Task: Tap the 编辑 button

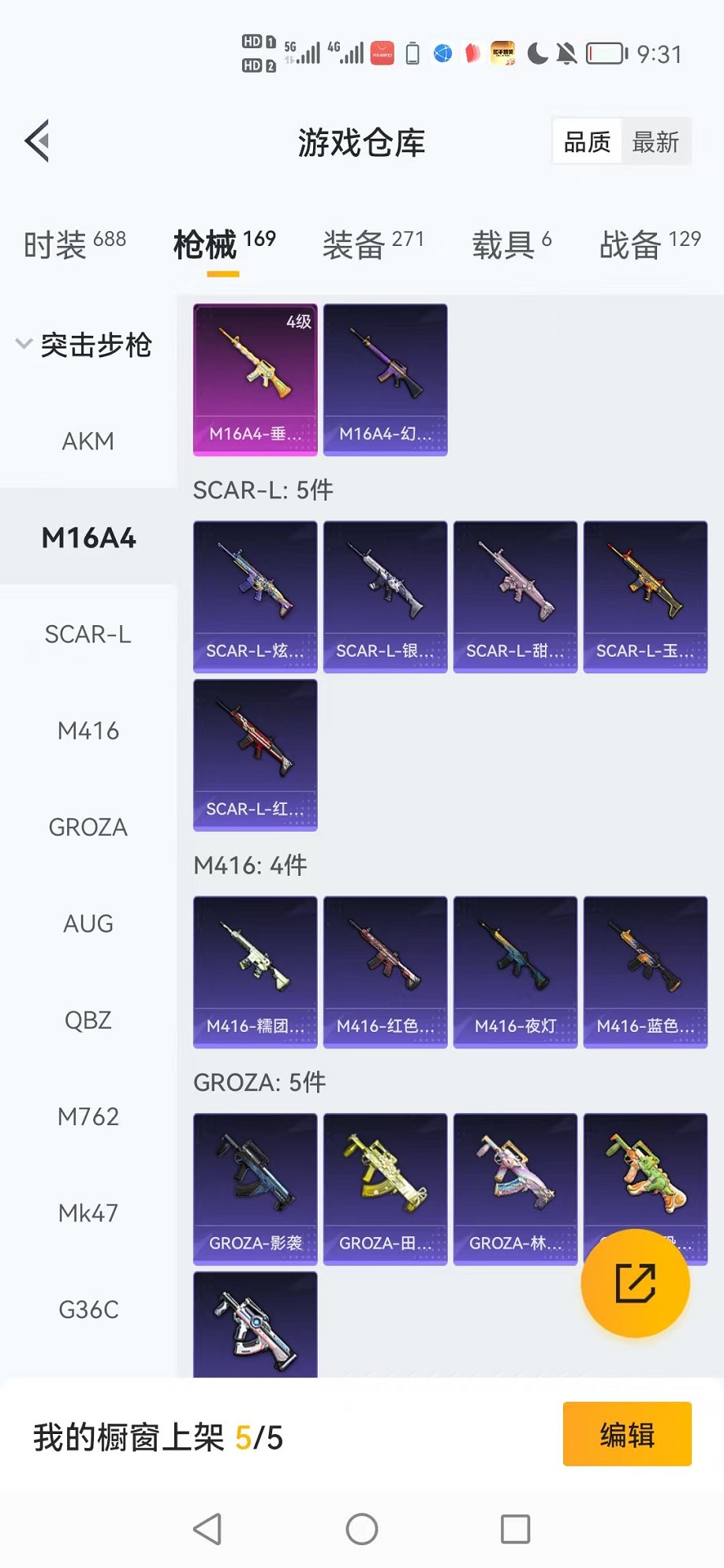Action: [627, 1434]
